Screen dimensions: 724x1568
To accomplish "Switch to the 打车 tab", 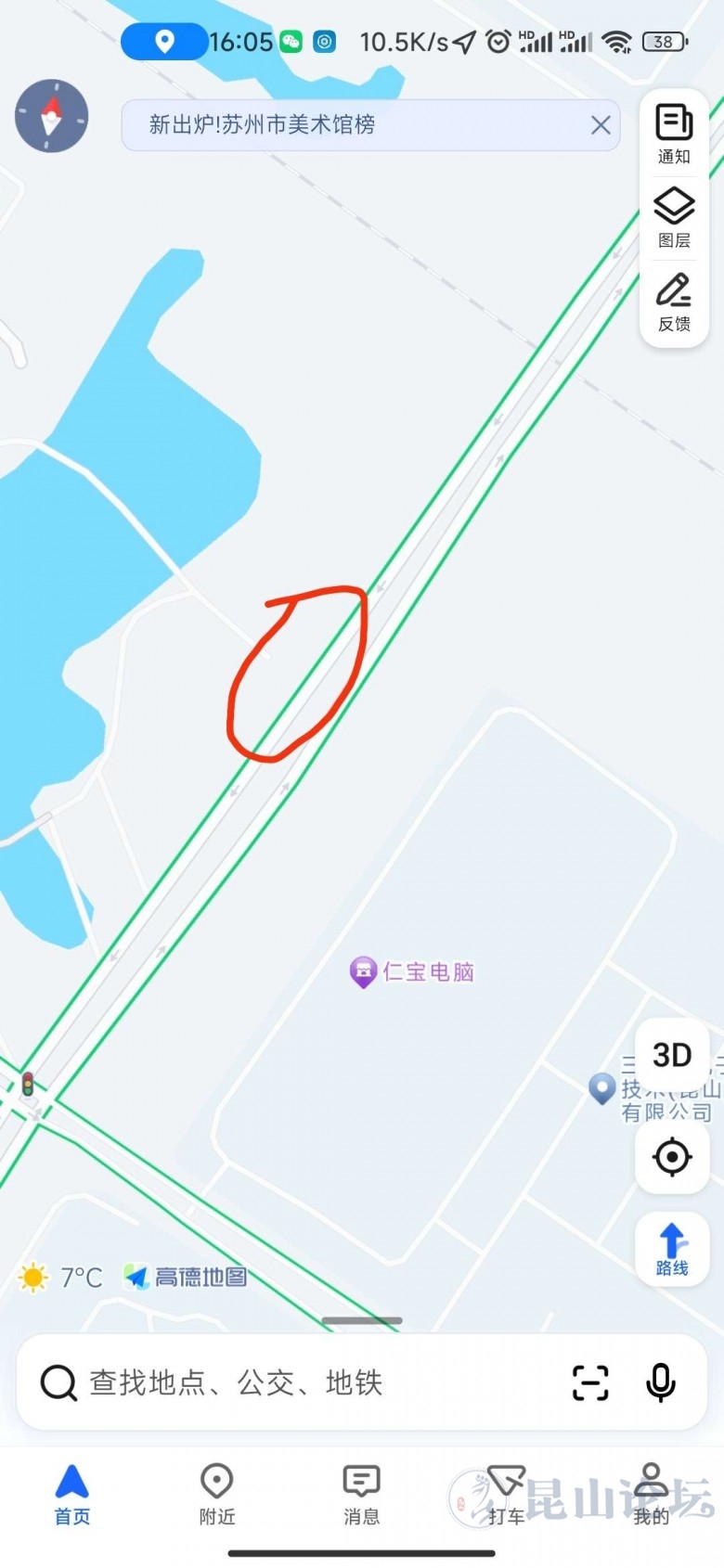I will 506,1494.
